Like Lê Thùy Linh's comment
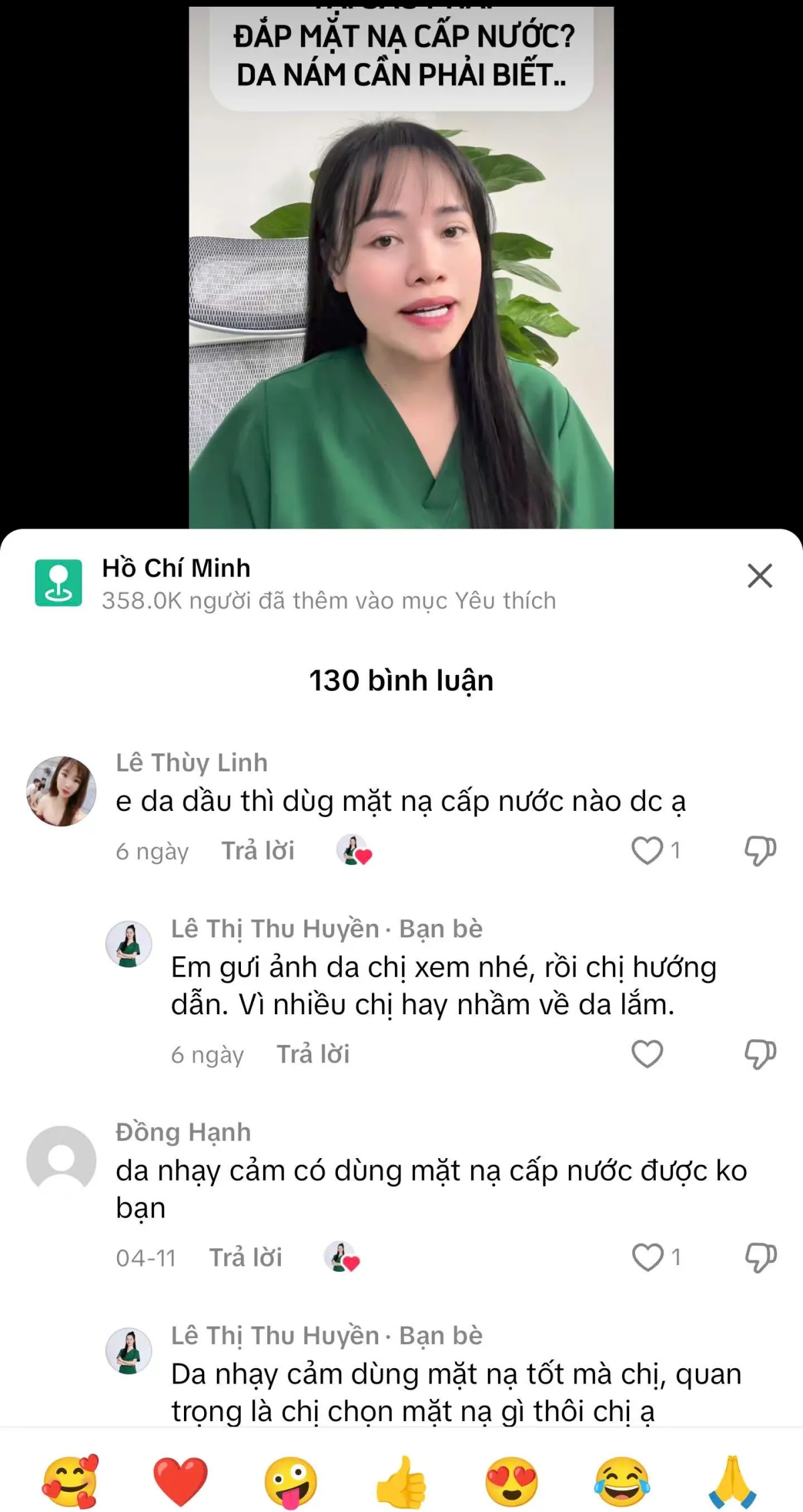This screenshot has width=803, height=1512. (x=647, y=850)
